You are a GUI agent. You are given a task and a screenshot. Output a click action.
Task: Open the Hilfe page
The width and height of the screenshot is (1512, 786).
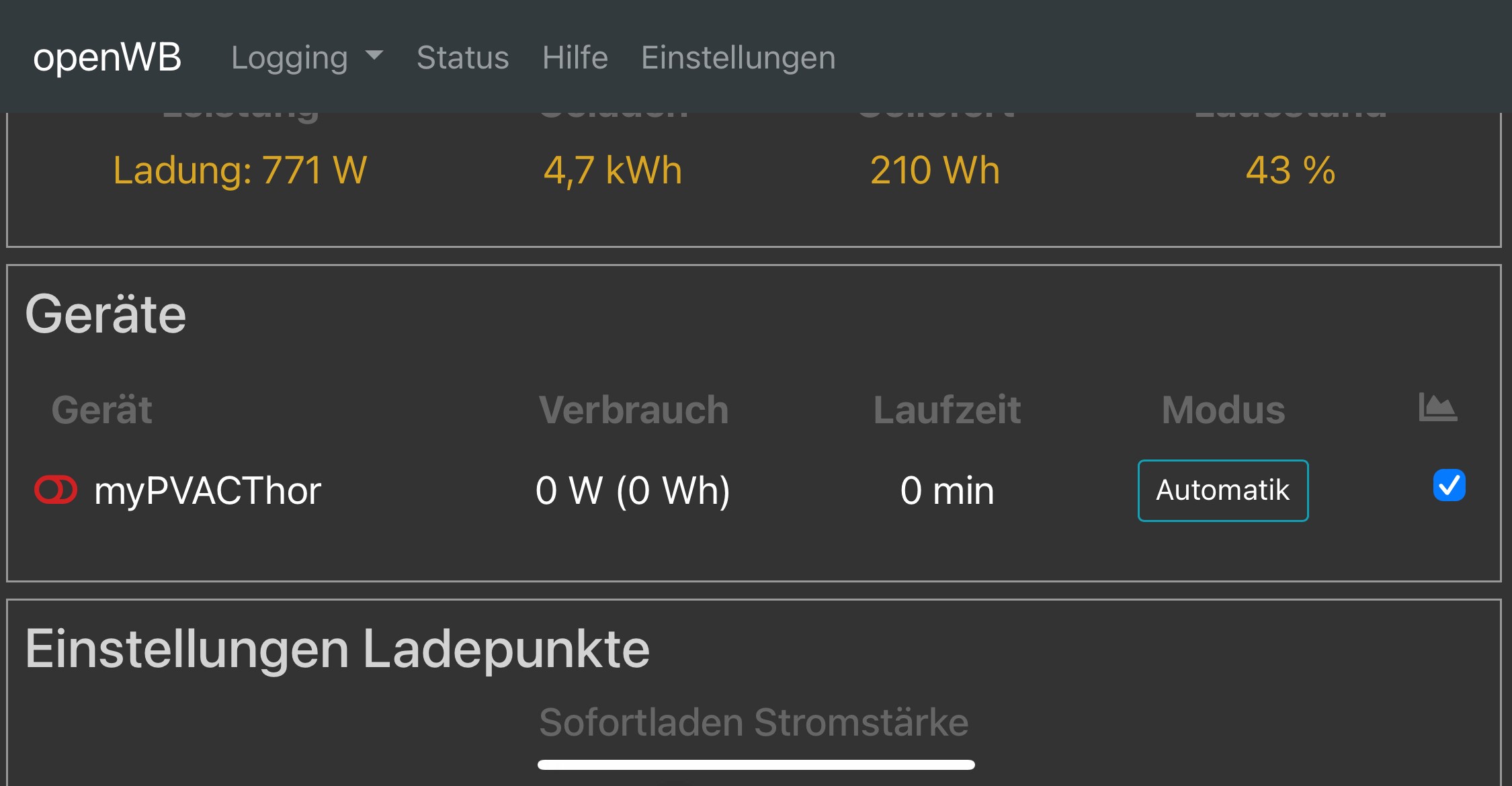(x=575, y=57)
